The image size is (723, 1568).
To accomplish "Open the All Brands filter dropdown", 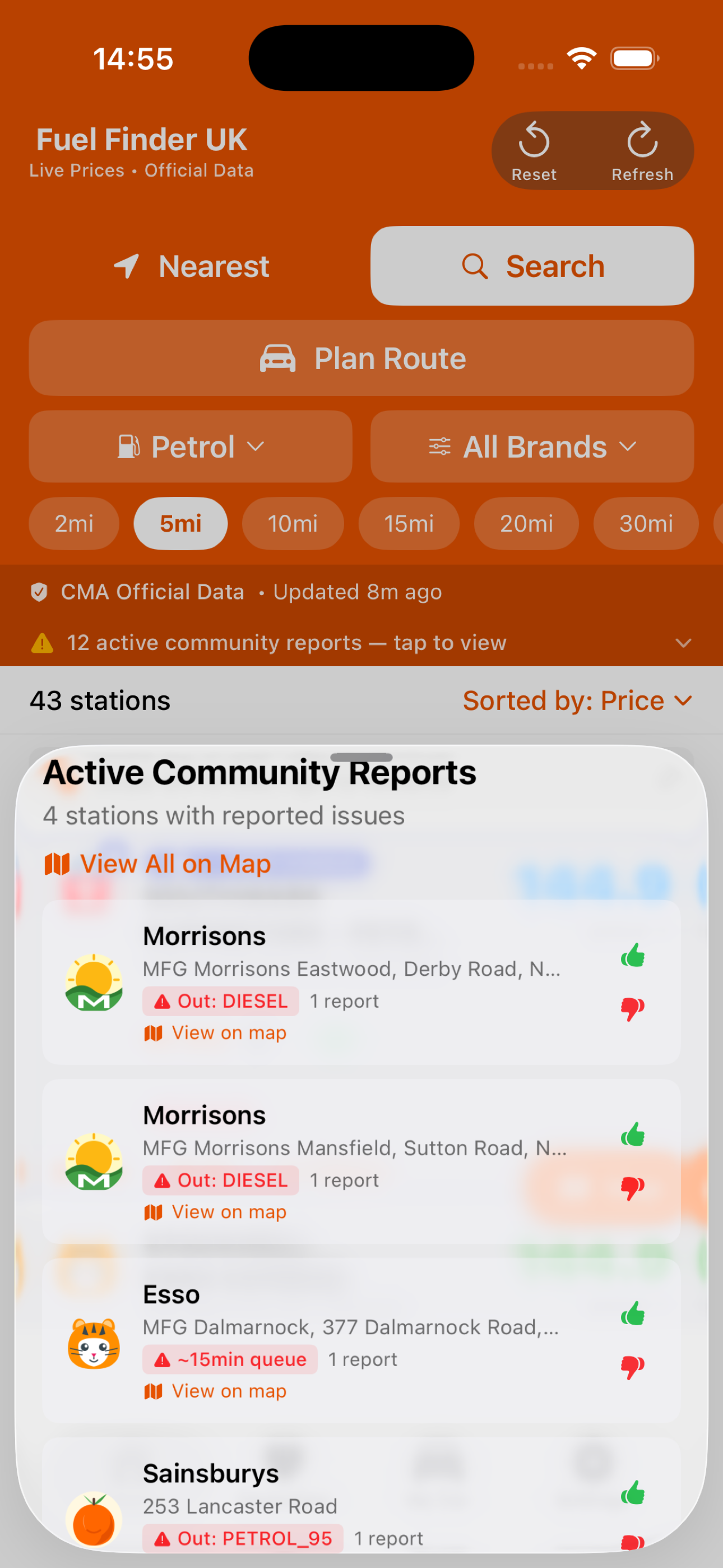I will point(628,446).
